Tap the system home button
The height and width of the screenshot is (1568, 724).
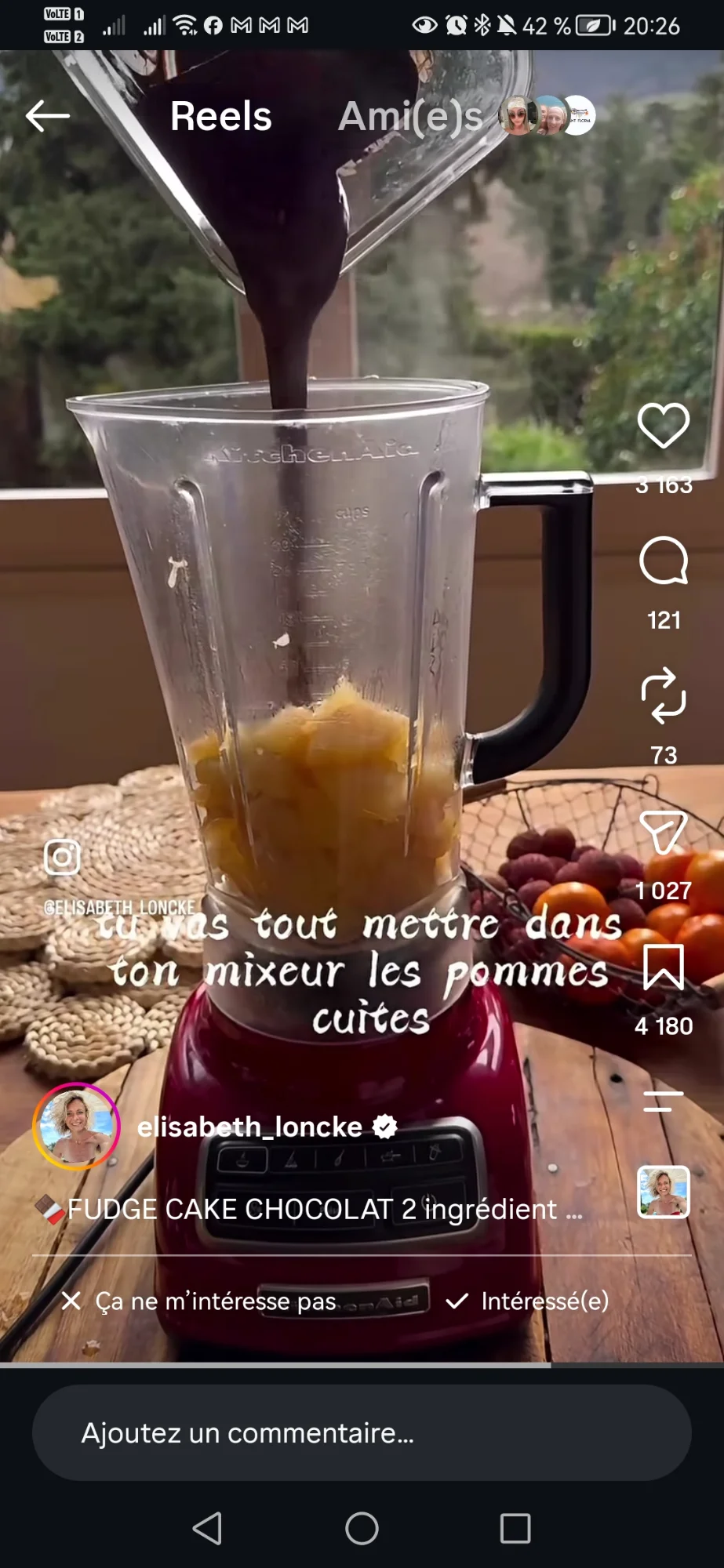click(x=362, y=1528)
